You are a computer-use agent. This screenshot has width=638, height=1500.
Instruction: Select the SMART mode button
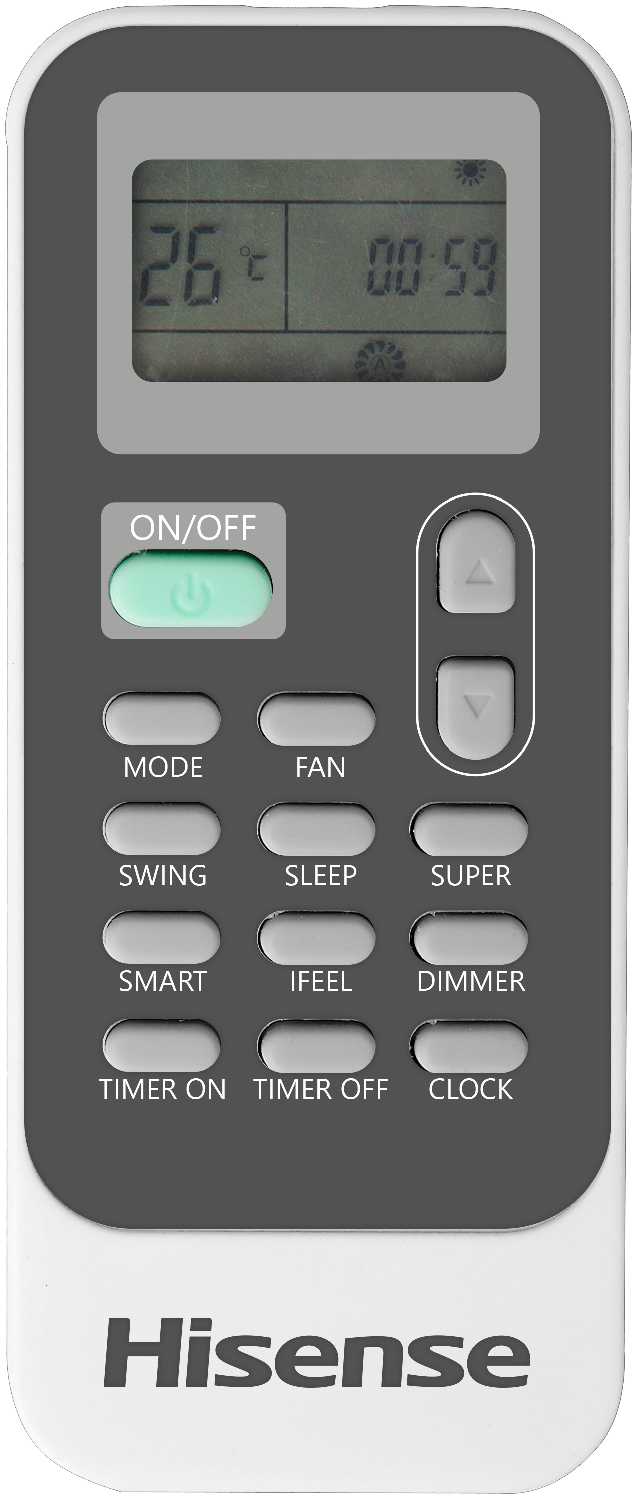click(x=162, y=937)
